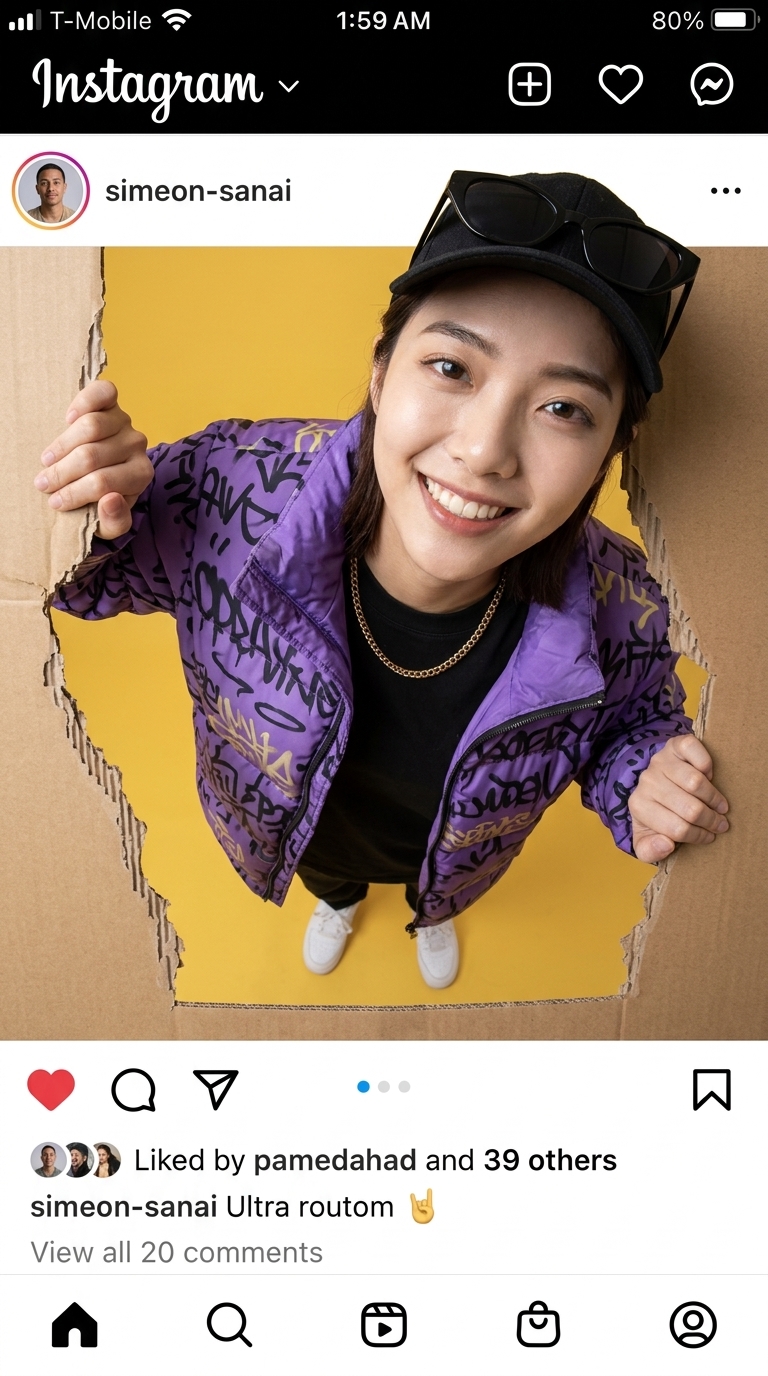Share the post via paper plane icon
This screenshot has height=1376, width=768.
click(215, 1089)
